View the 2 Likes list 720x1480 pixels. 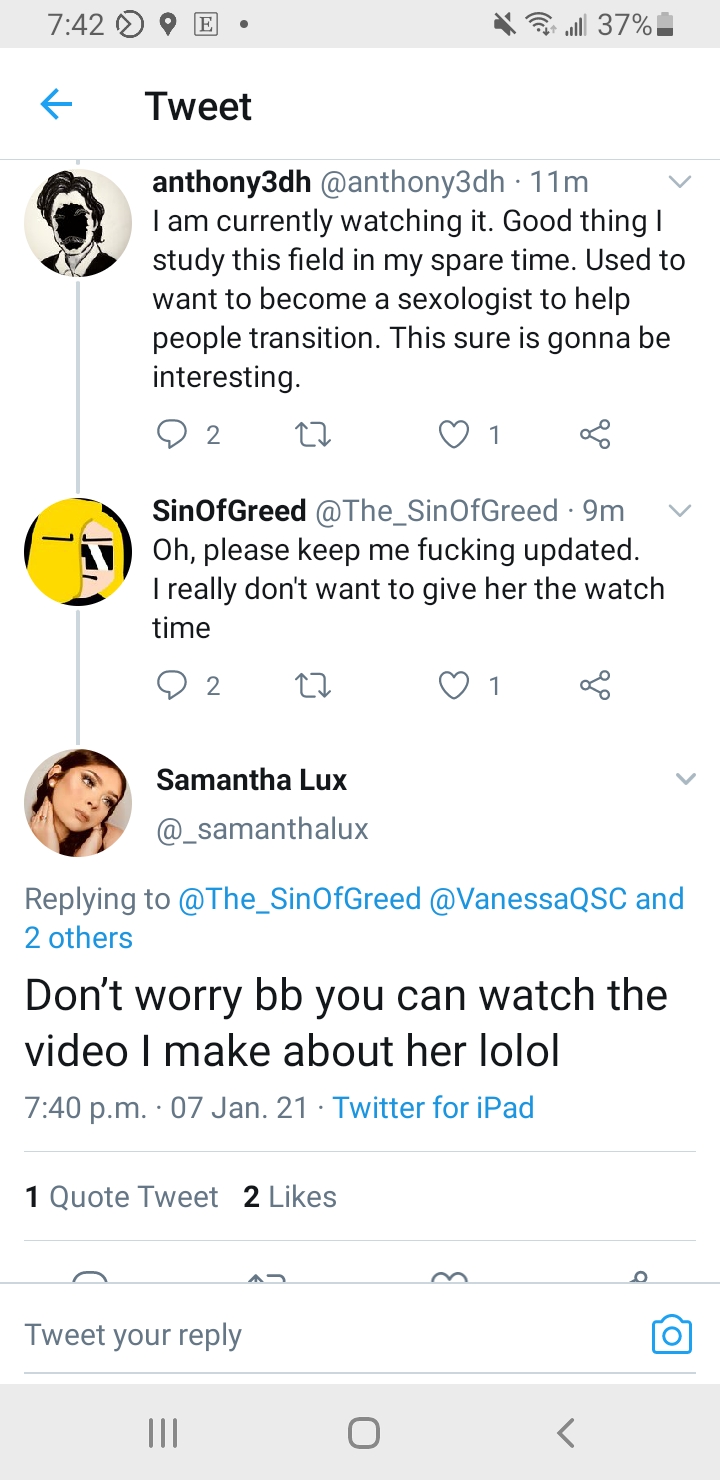[290, 1197]
